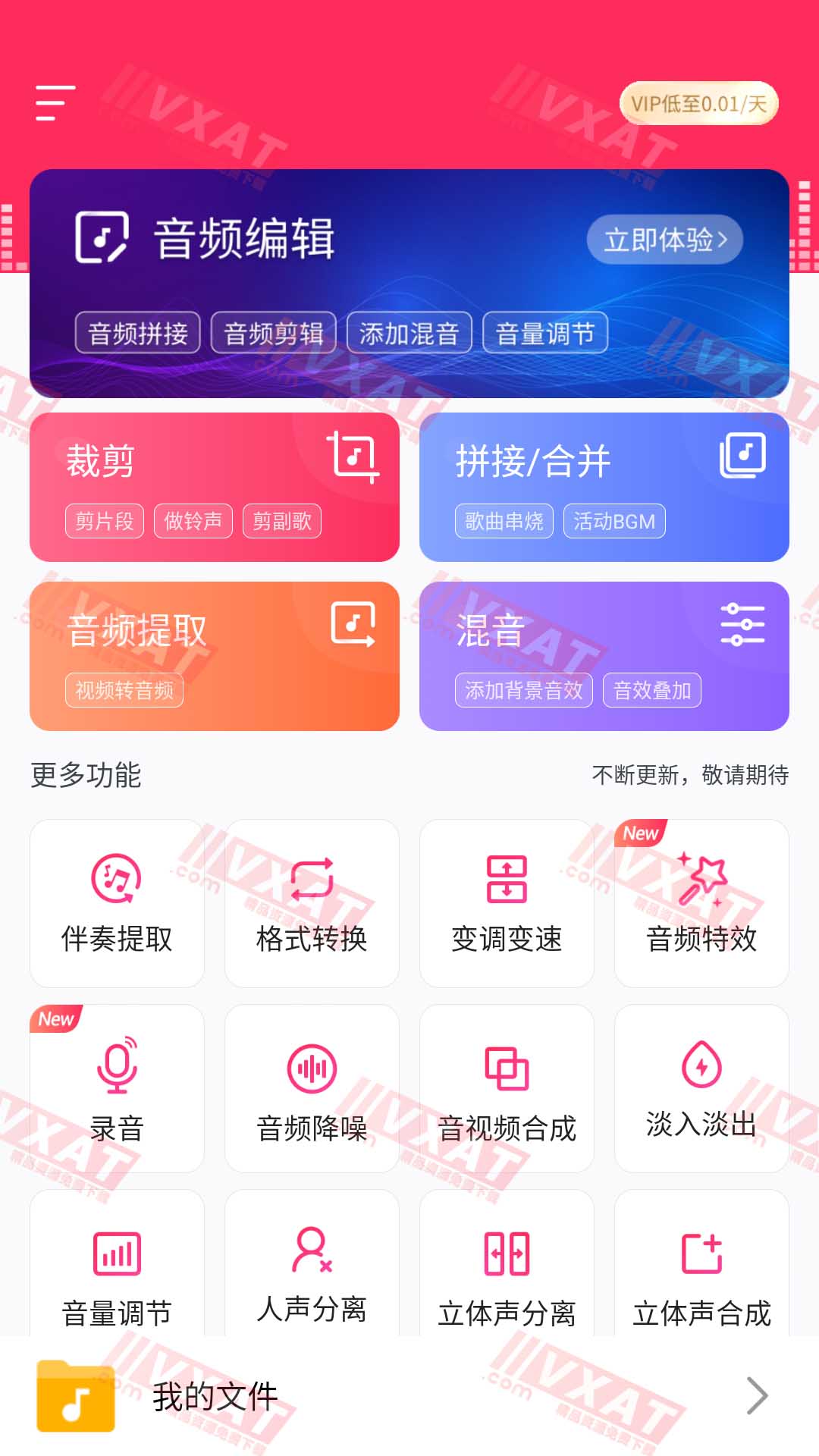
Task: Start the 录音 recording tool
Action: click(117, 1088)
